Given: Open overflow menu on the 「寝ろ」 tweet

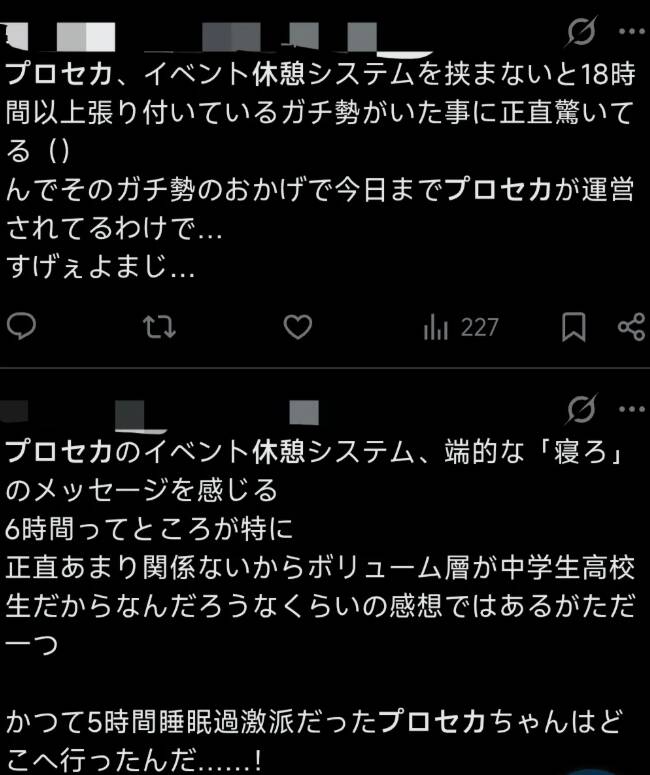Looking at the screenshot, I should (630, 408).
